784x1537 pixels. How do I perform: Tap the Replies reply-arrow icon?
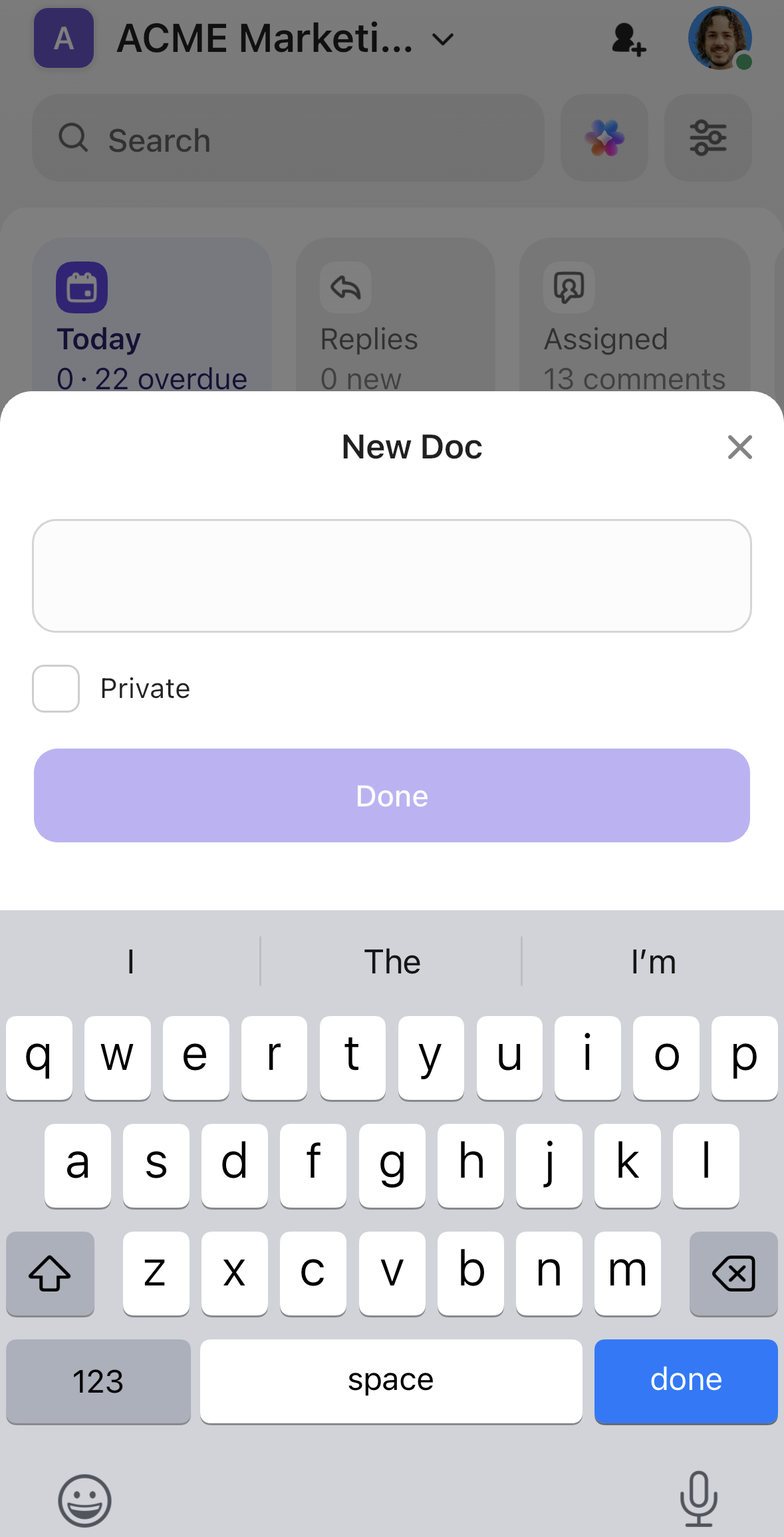click(345, 287)
